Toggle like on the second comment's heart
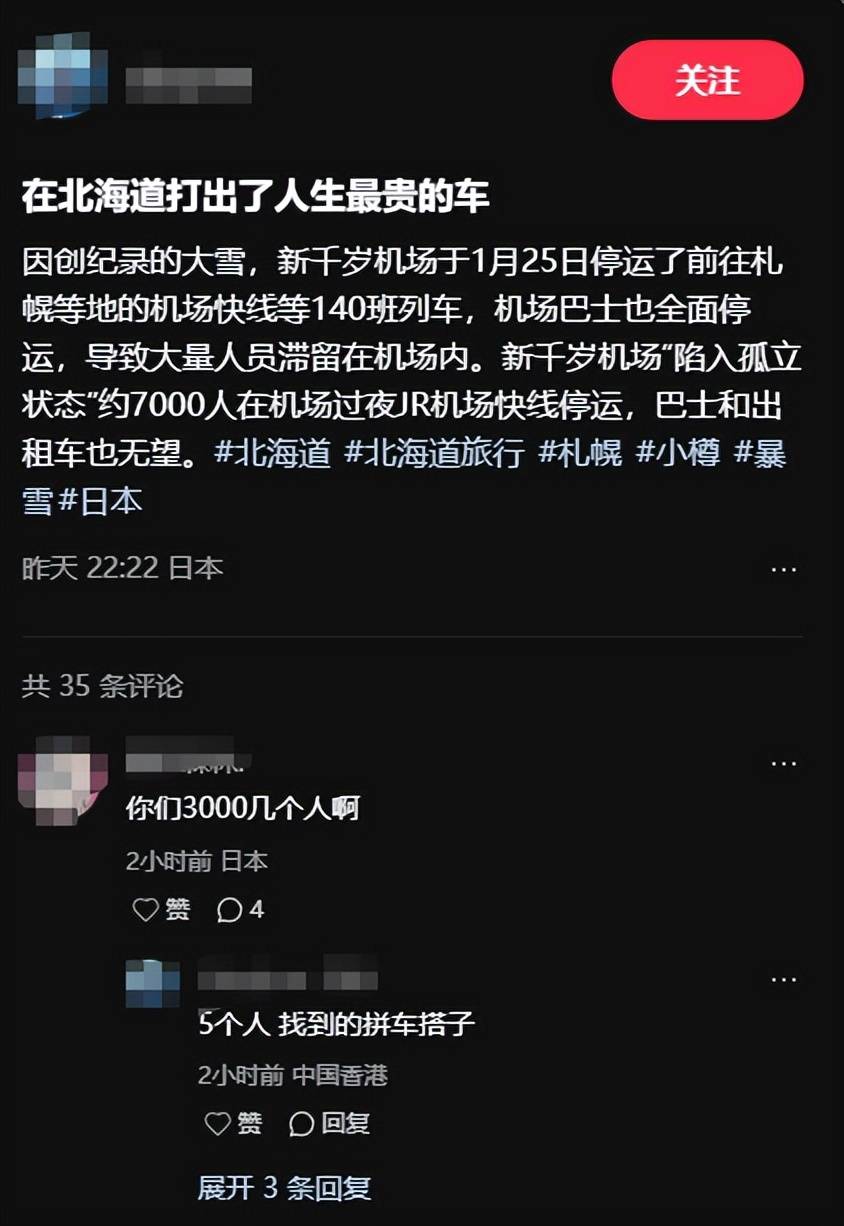The width and height of the screenshot is (844, 1226). (x=217, y=1122)
